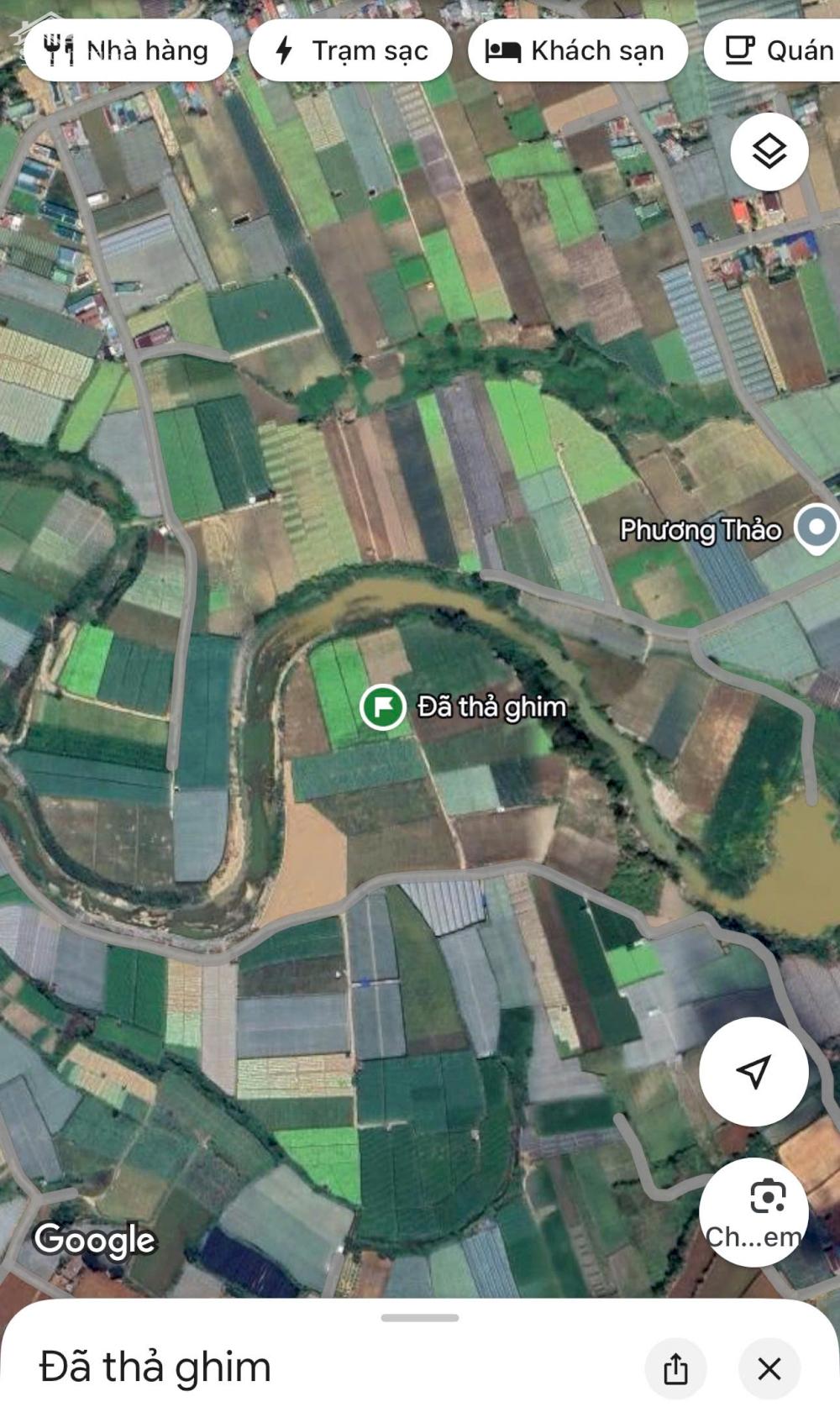The image size is (840, 1428).
Task: Share the dropped pin
Action: pyautogui.click(x=675, y=1368)
